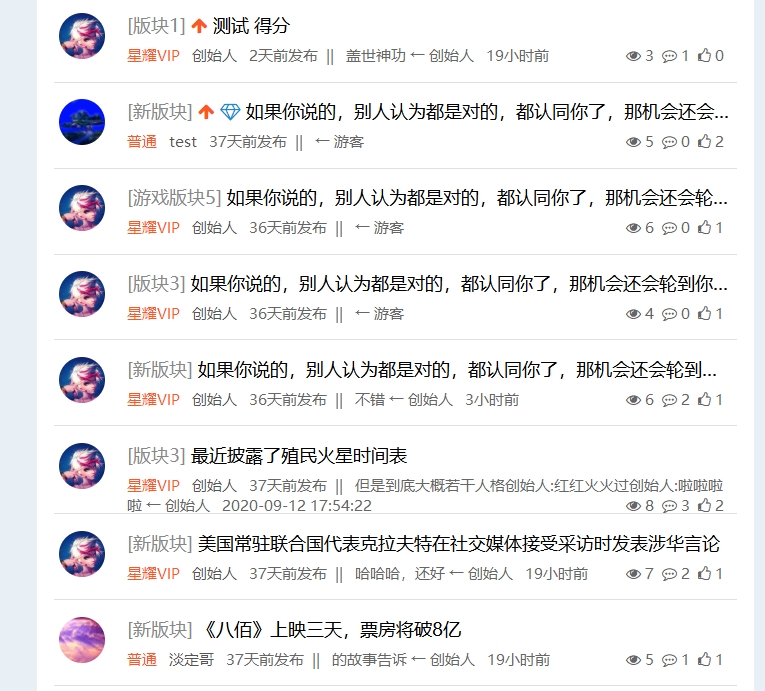
Task: Open the post 测试 得分
Action: pos(251,27)
